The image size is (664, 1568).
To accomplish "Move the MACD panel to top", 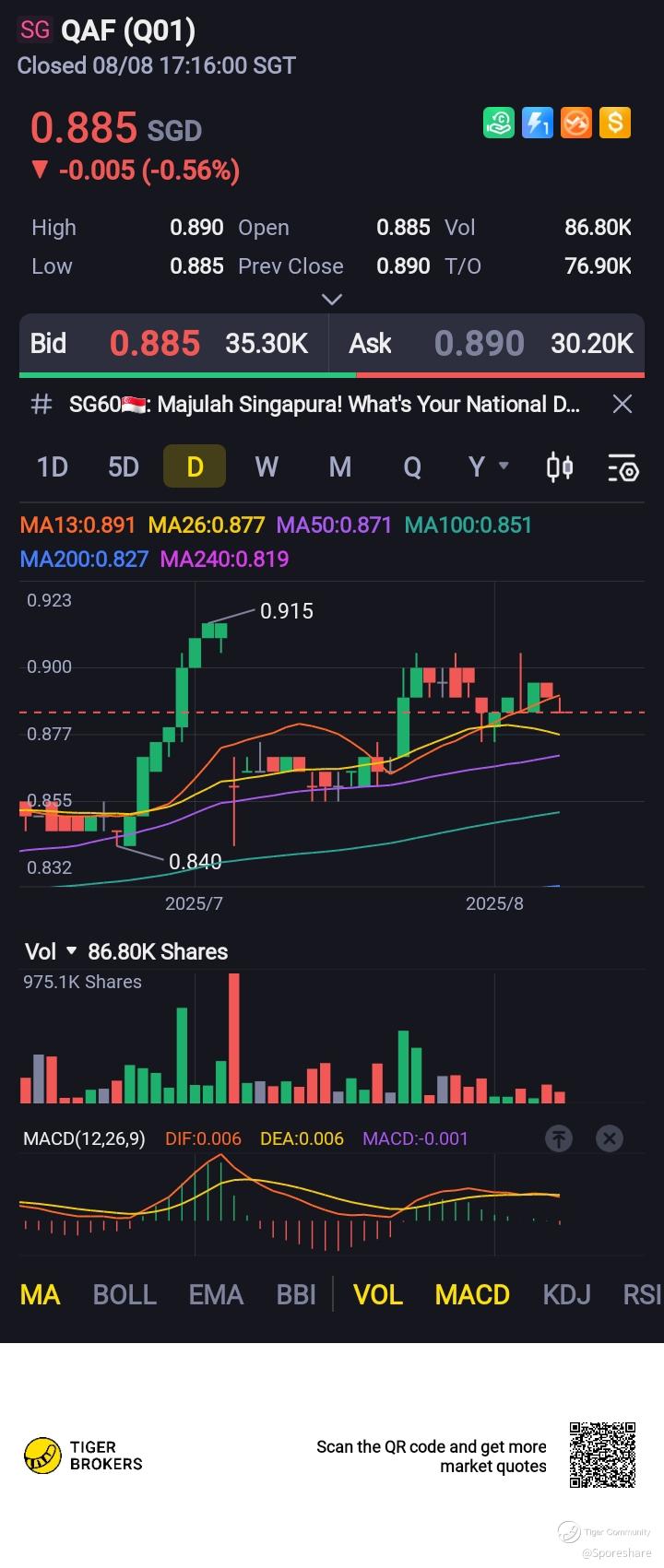I will [559, 1138].
